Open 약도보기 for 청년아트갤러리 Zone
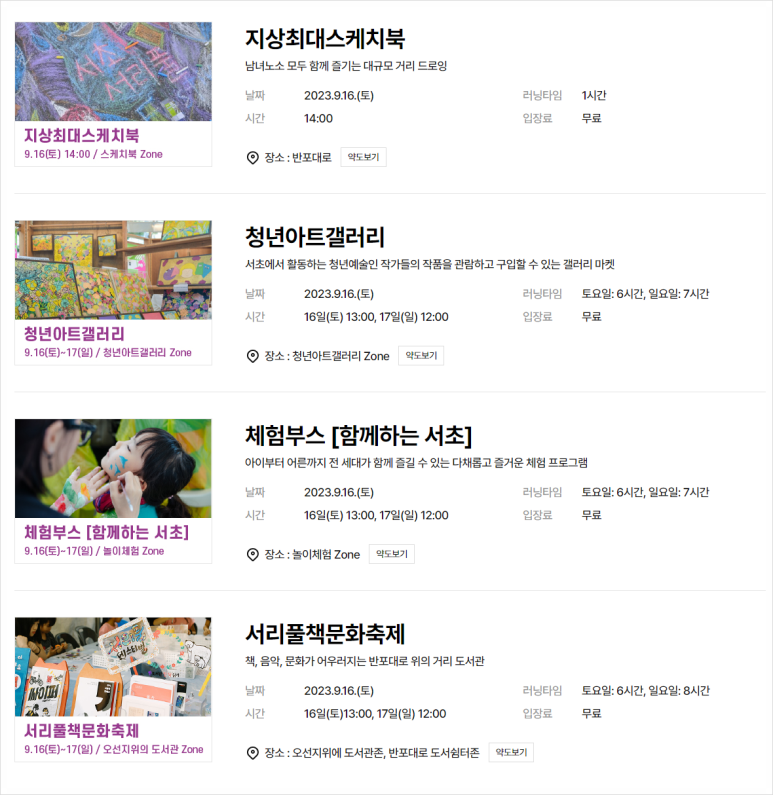The height and width of the screenshot is (795, 773). pyautogui.click(x=421, y=355)
